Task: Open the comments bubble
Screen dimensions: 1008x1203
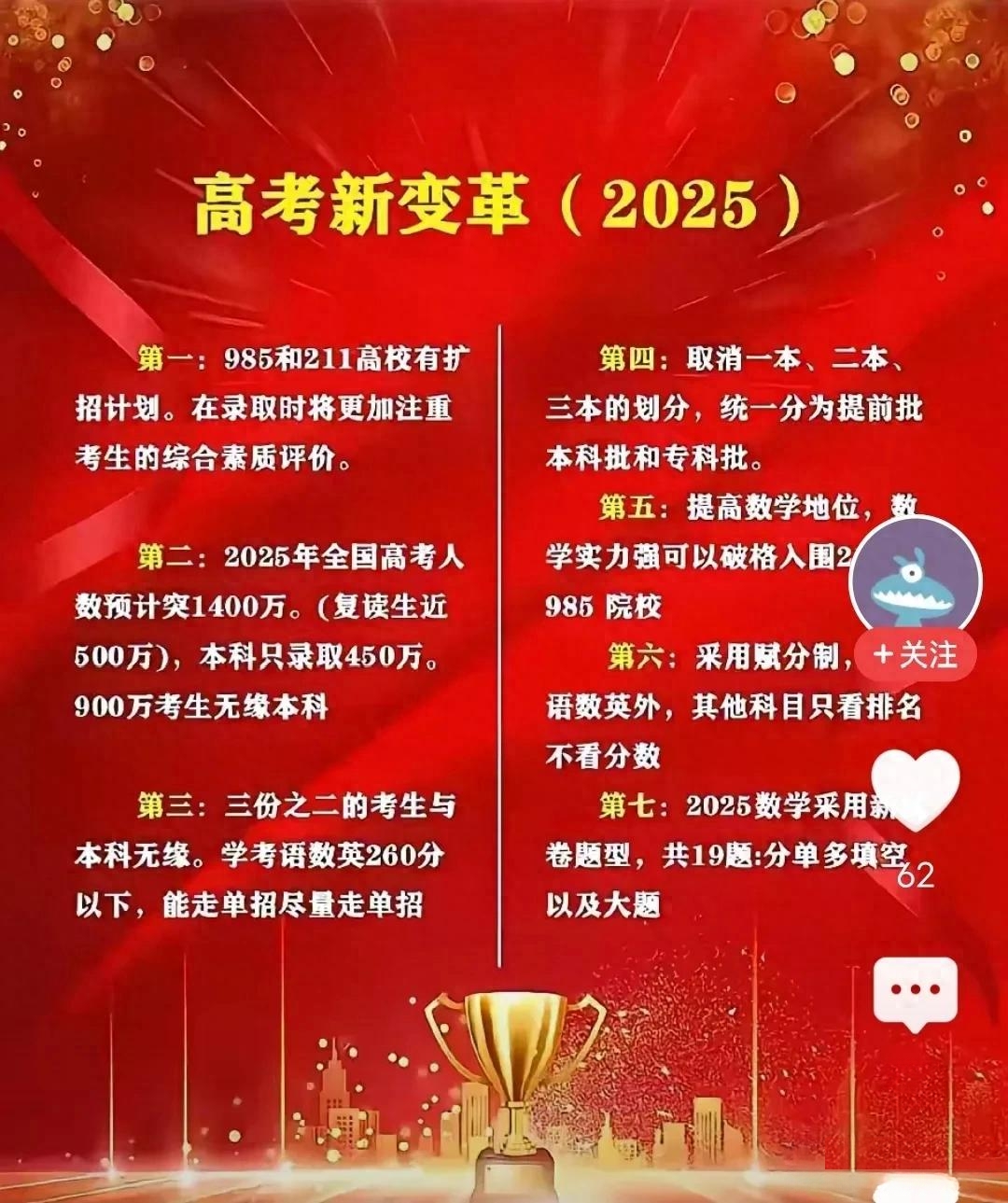Action: click(915, 991)
